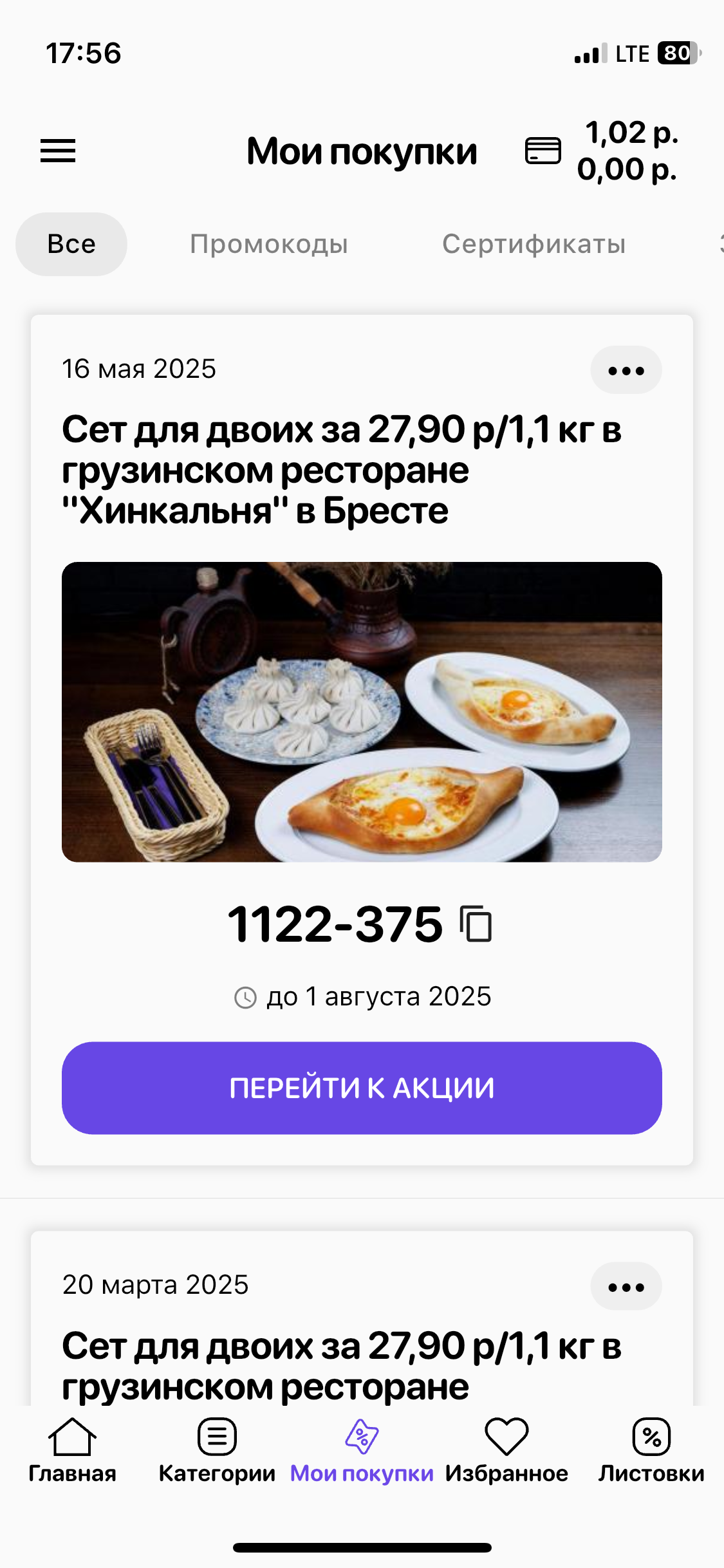Open options for the 20 марта 2025 purchase
The image size is (724, 1568).
click(x=626, y=1287)
